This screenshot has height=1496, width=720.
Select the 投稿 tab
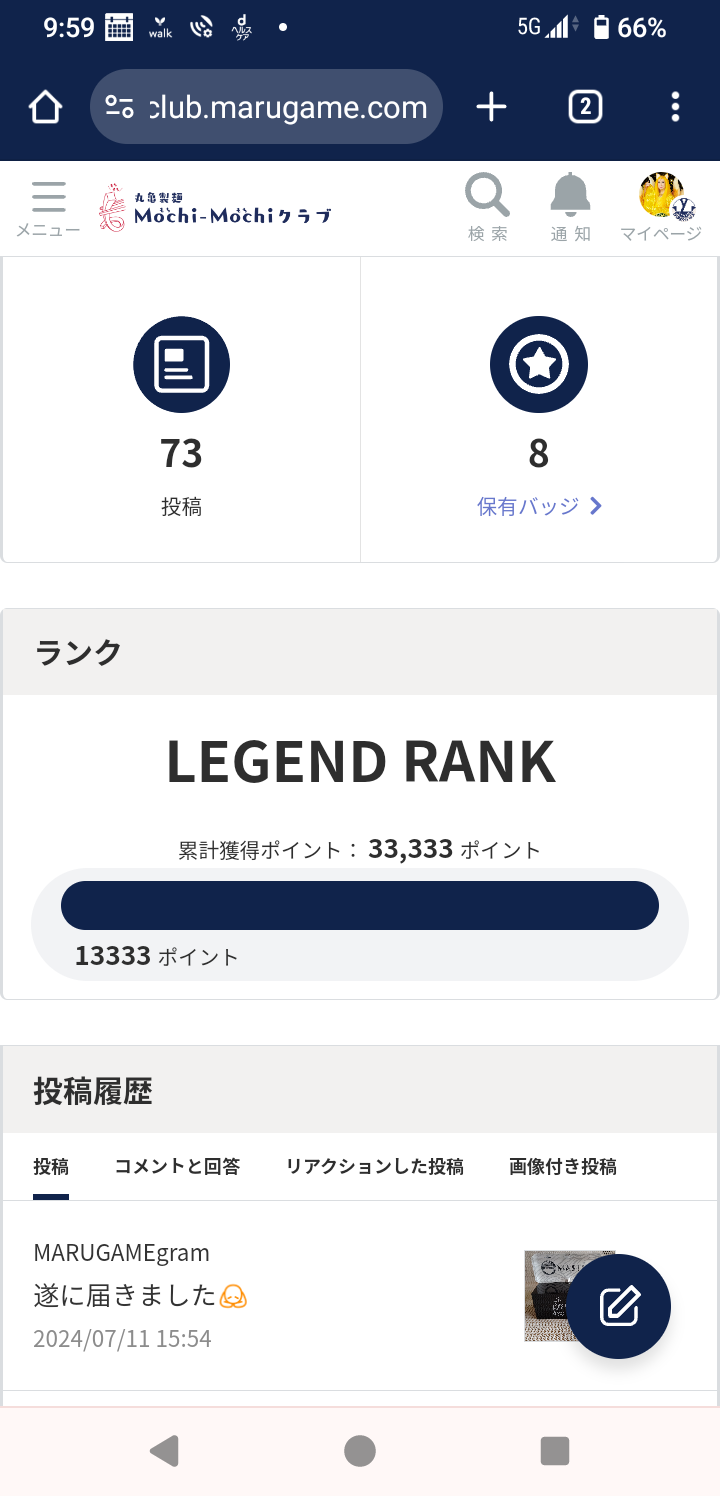coord(51,1166)
